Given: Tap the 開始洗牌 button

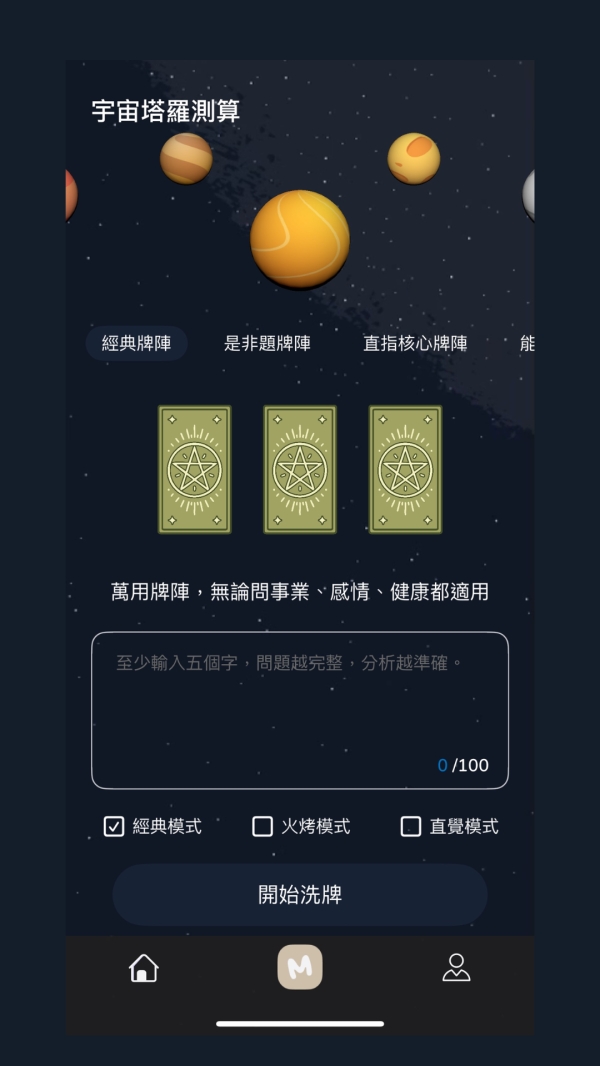Looking at the screenshot, I should 300,895.
